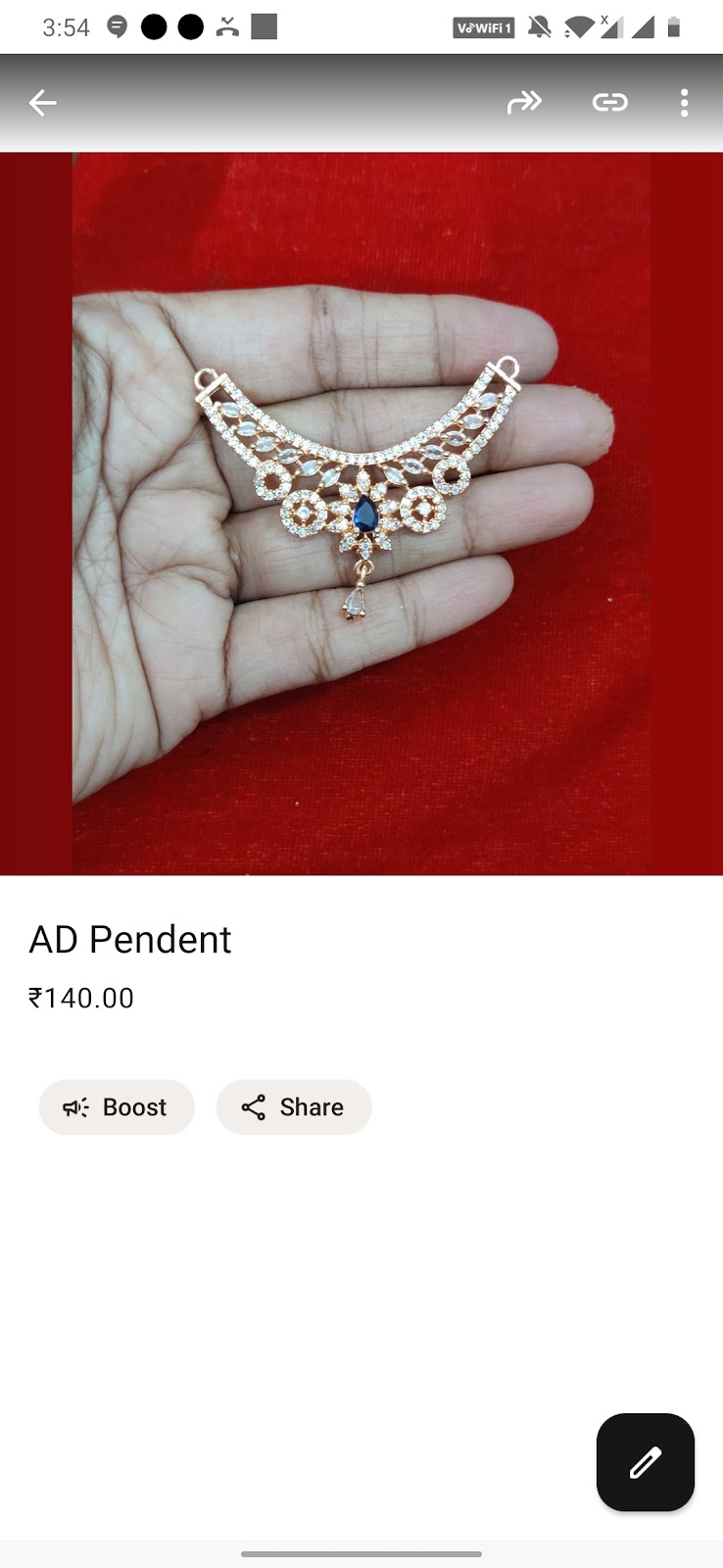The width and height of the screenshot is (723, 1568).
Task: Tap the navigation gesture bar at bottom
Action: click(x=361, y=1554)
